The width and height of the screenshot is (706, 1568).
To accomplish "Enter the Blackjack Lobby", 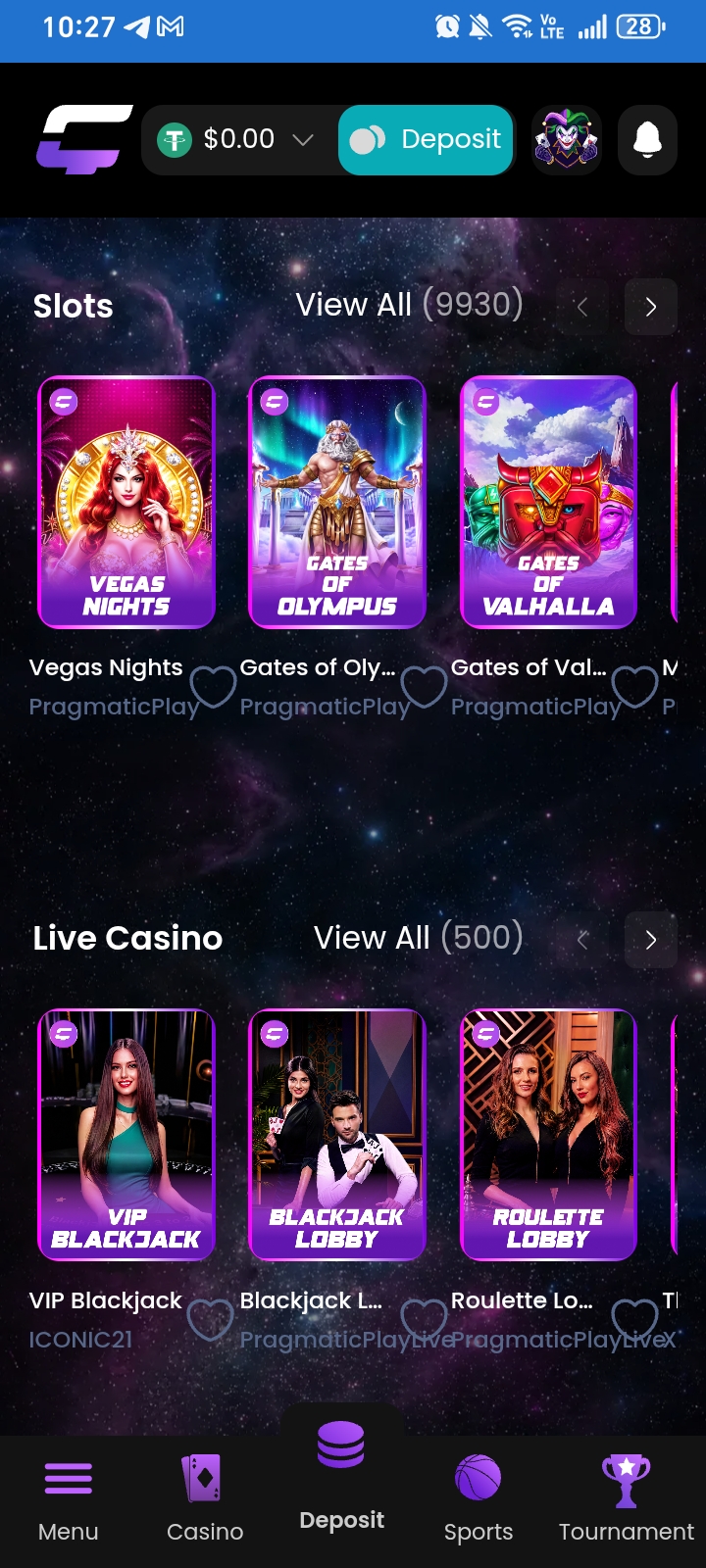I will click(x=337, y=1135).
